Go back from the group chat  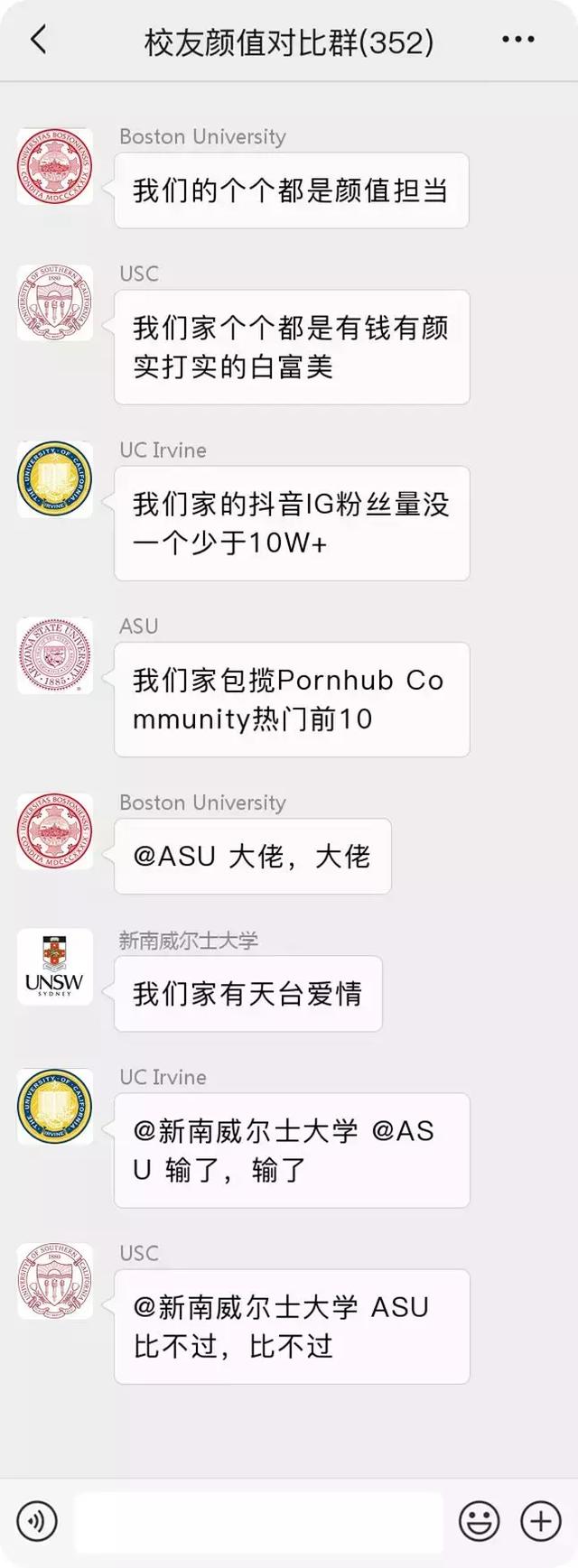[38, 40]
